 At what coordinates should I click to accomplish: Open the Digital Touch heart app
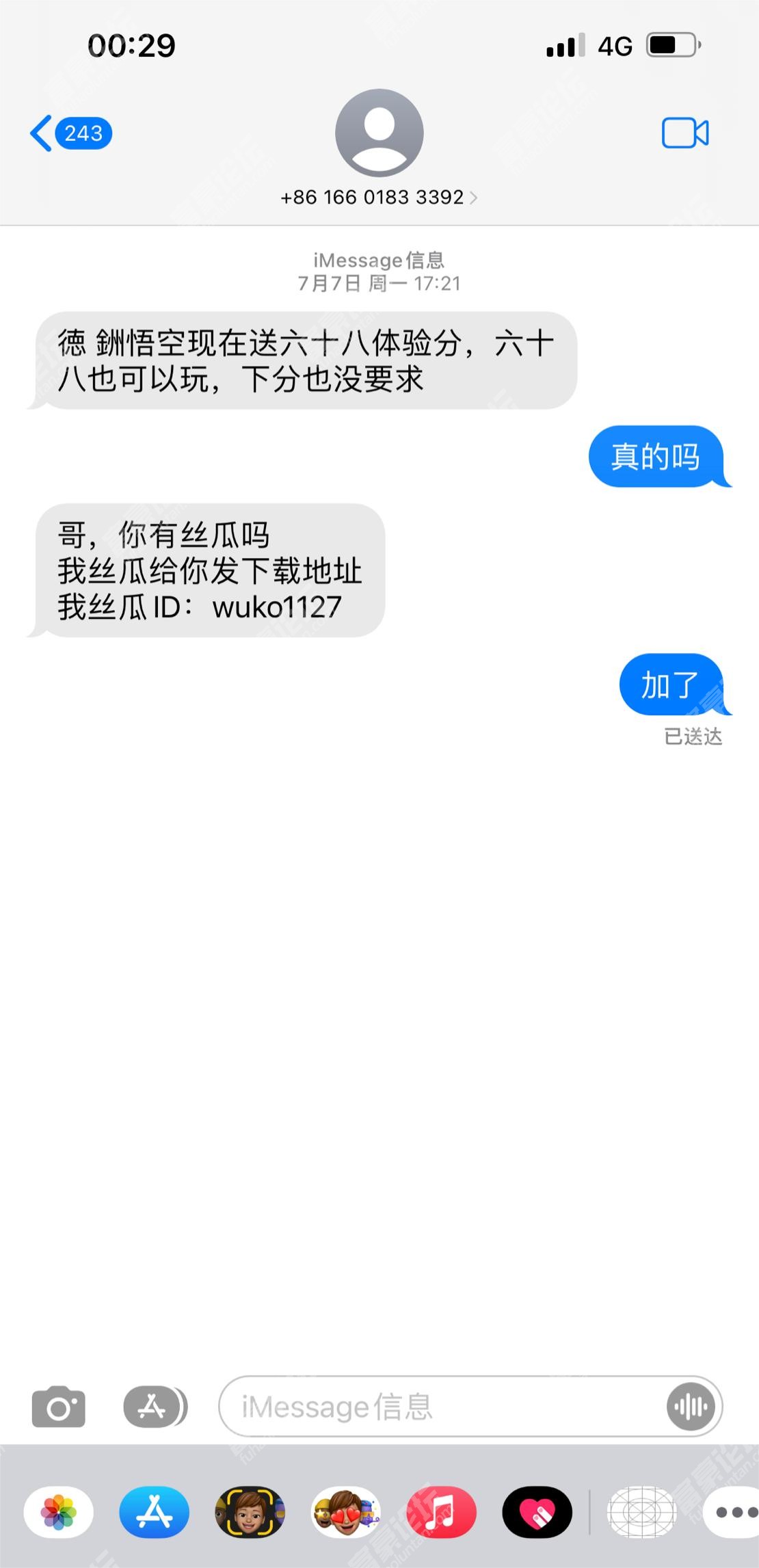pos(537,1512)
